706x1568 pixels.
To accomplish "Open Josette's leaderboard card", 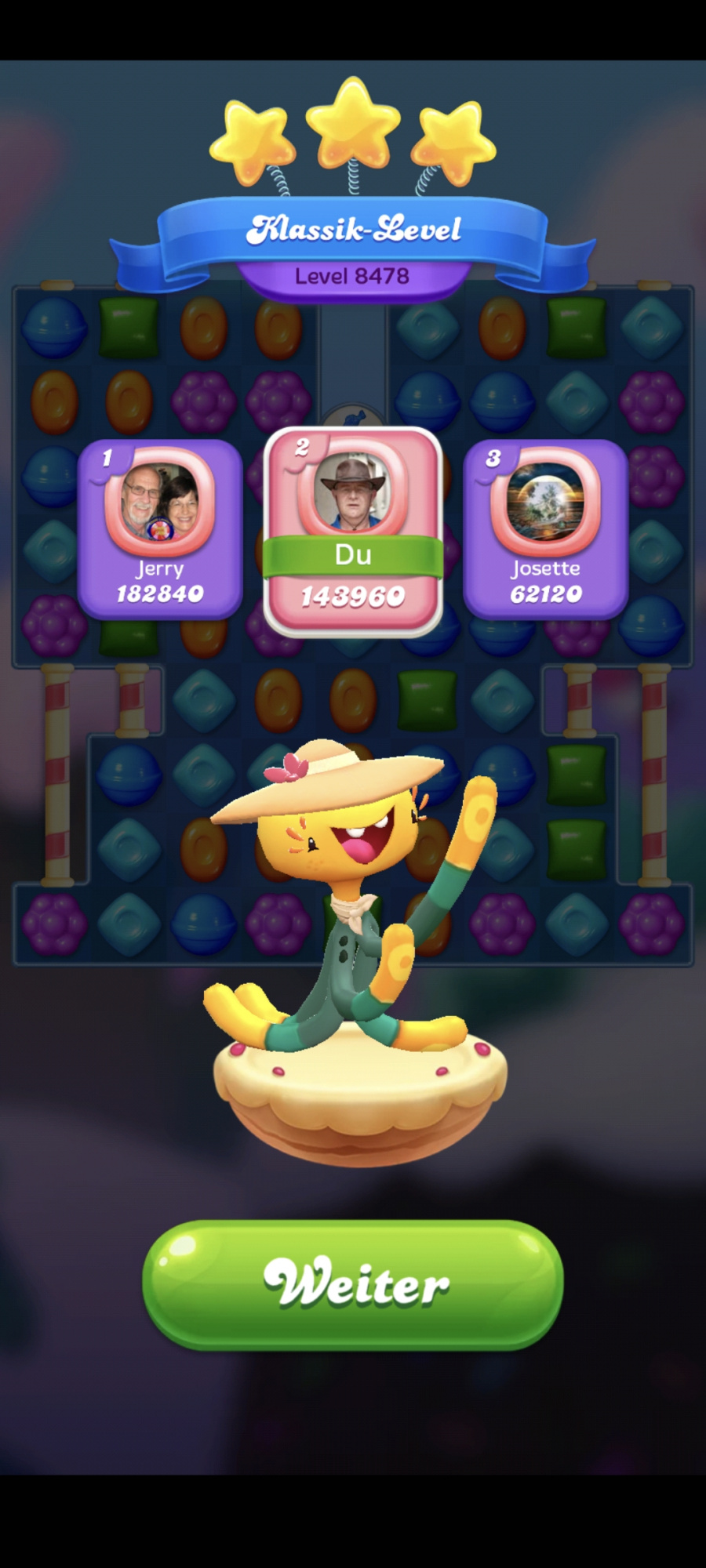I will (x=545, y=529).
